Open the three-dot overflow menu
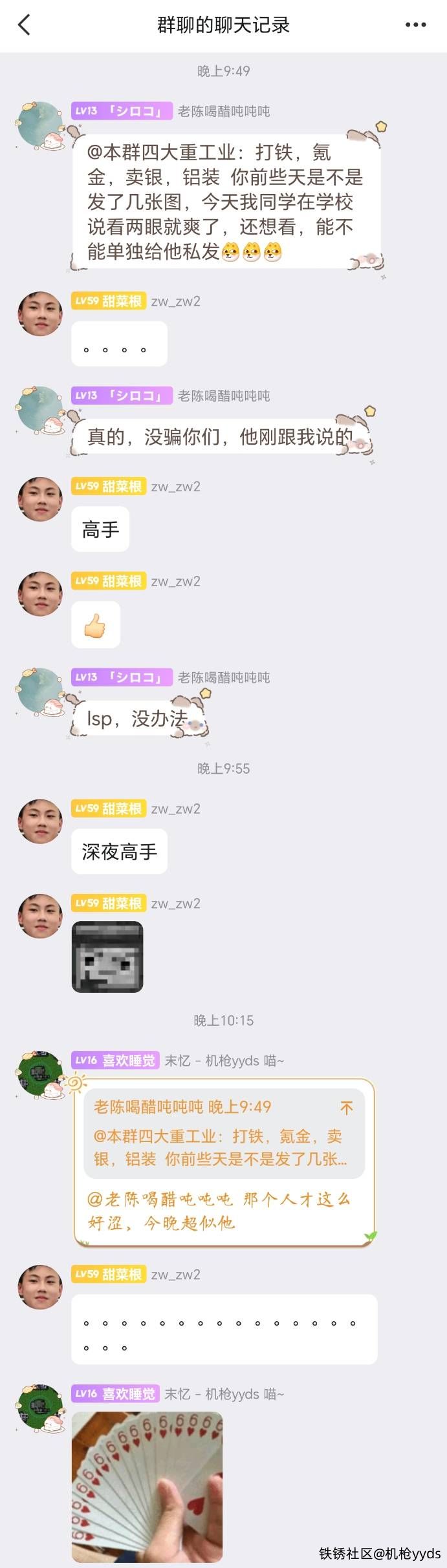 (415, 25)
